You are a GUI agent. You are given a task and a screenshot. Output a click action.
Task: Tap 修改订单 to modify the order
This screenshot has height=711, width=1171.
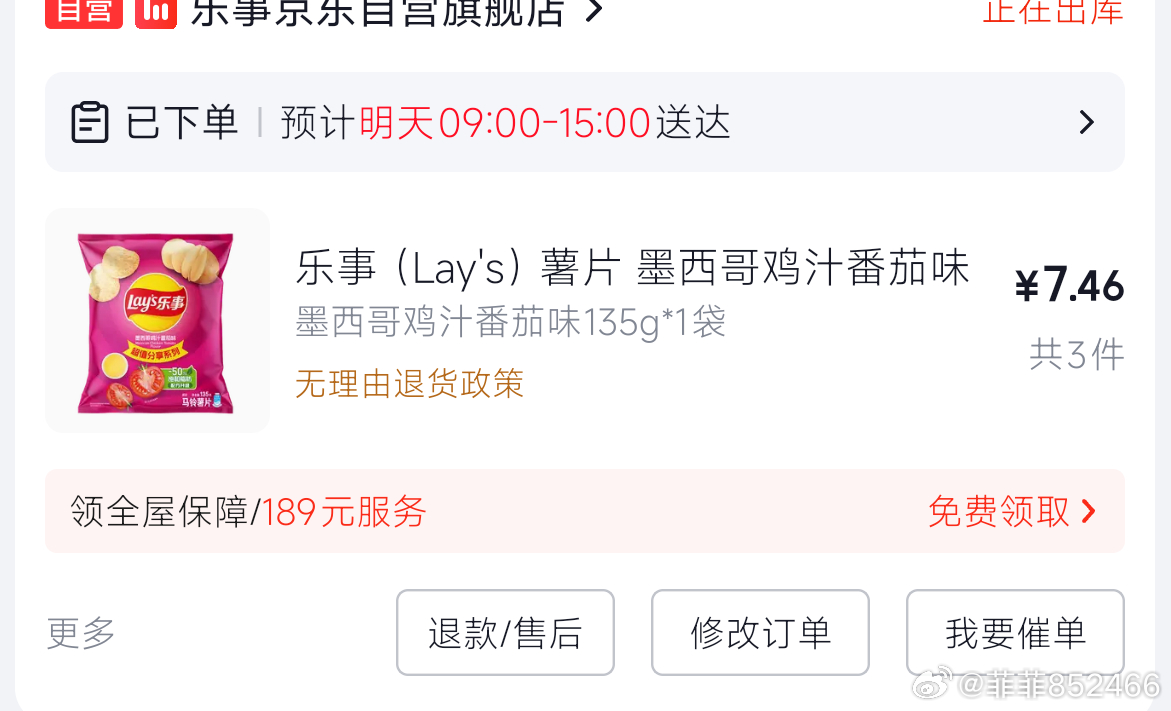pyautogui.click(x=760, y=633)
